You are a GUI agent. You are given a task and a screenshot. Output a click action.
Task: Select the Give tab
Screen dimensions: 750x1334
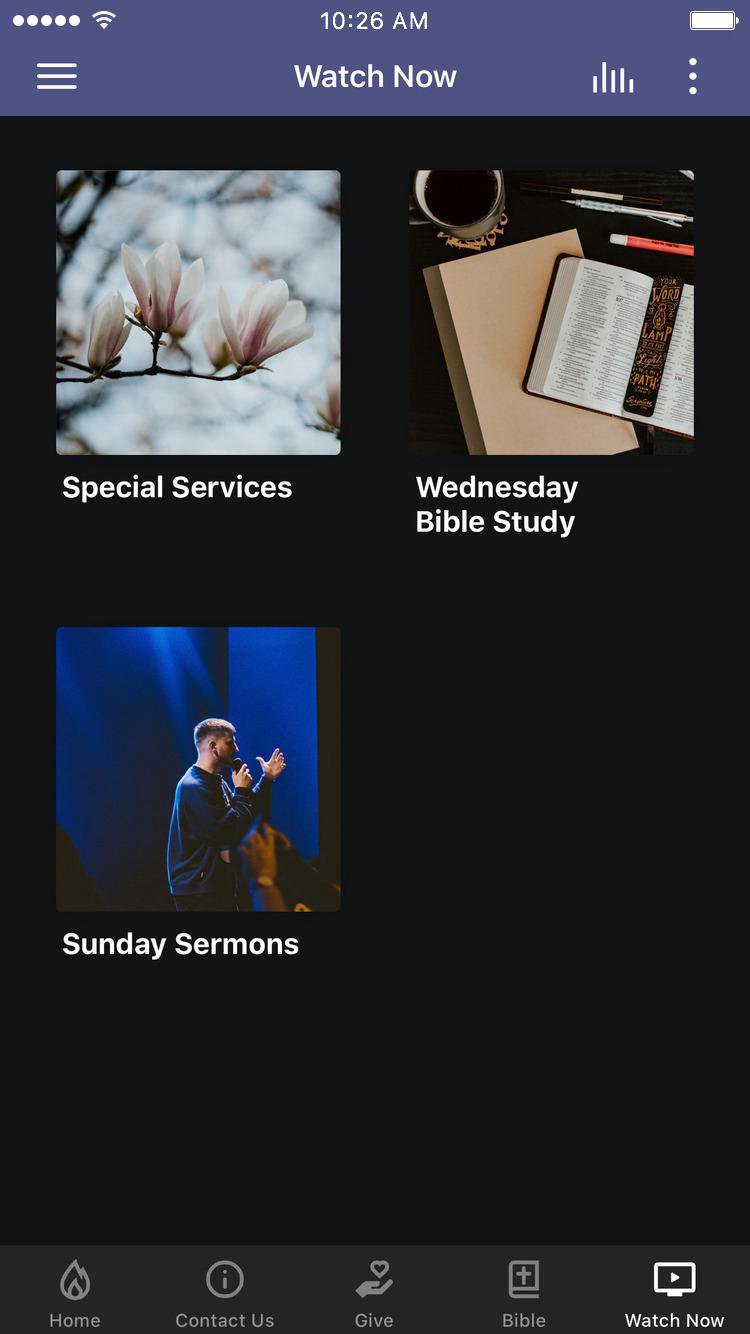point(374,1292)
